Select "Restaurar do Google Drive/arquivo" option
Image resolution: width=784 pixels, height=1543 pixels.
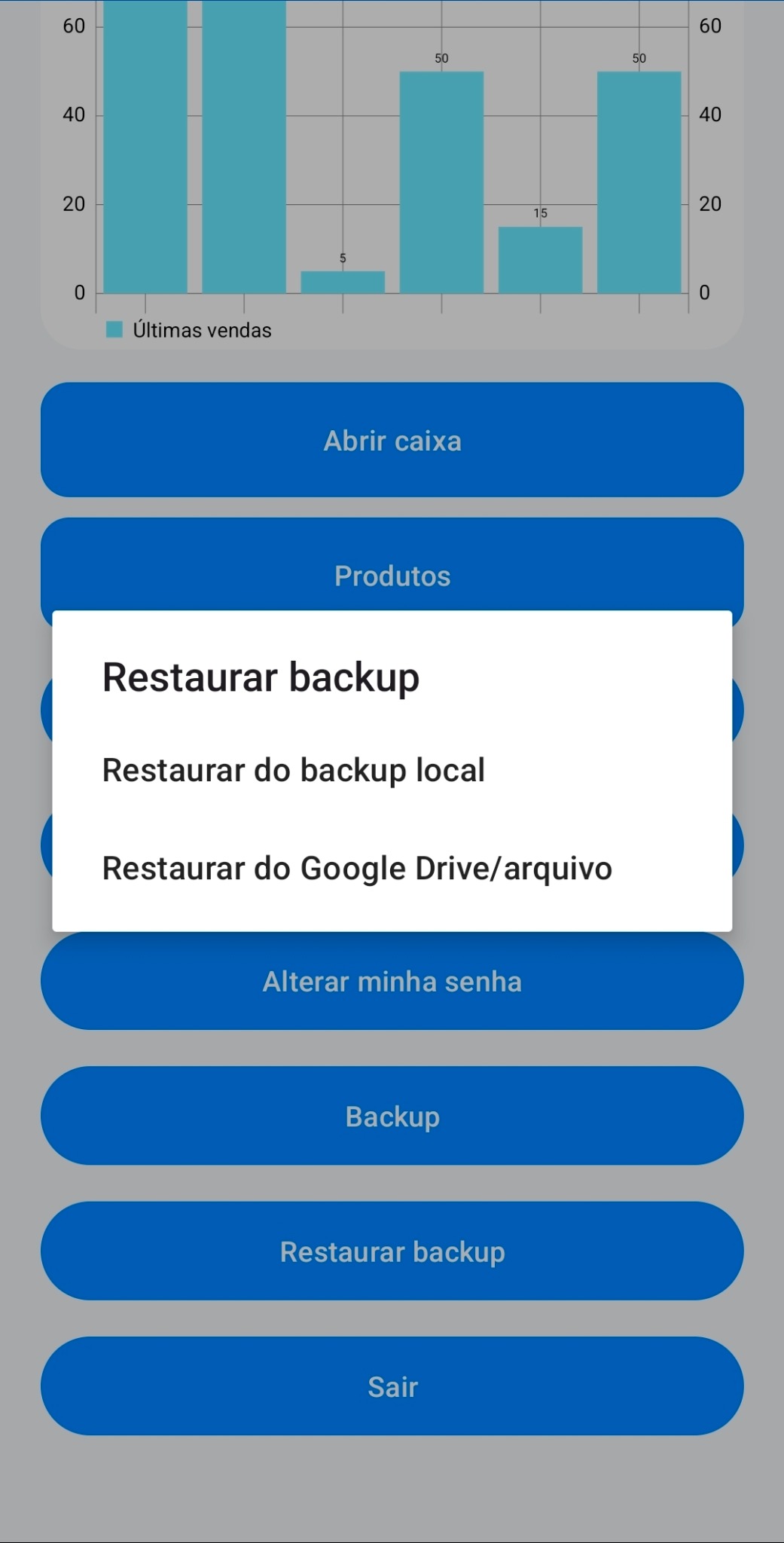click(x=358, y=868)
